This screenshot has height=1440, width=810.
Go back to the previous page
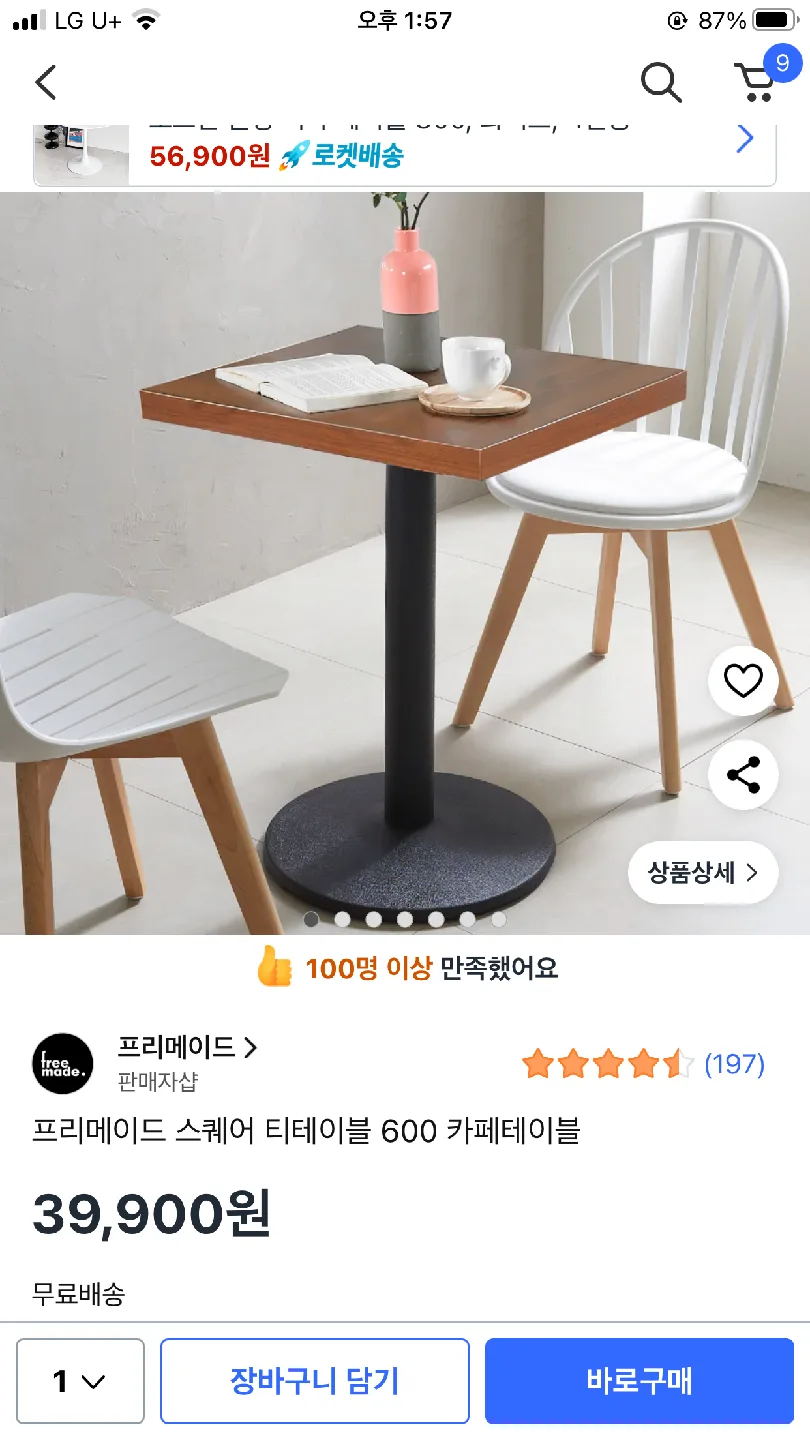(x=46, y=82)
